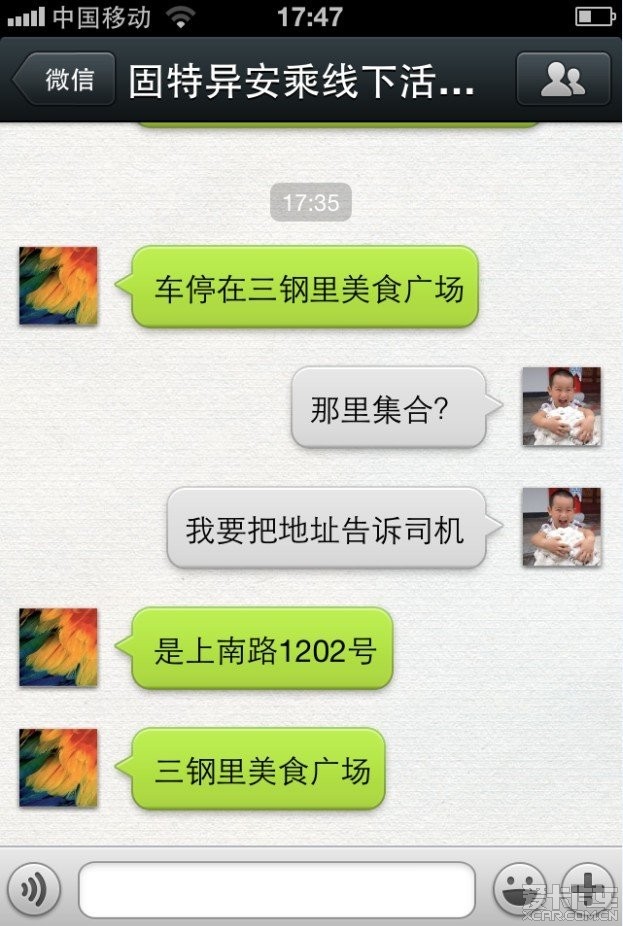Viewport: 623px width, 926px height.
Task: Open avatar beside 那里集合? message
Action: click(x=561, y=406)
